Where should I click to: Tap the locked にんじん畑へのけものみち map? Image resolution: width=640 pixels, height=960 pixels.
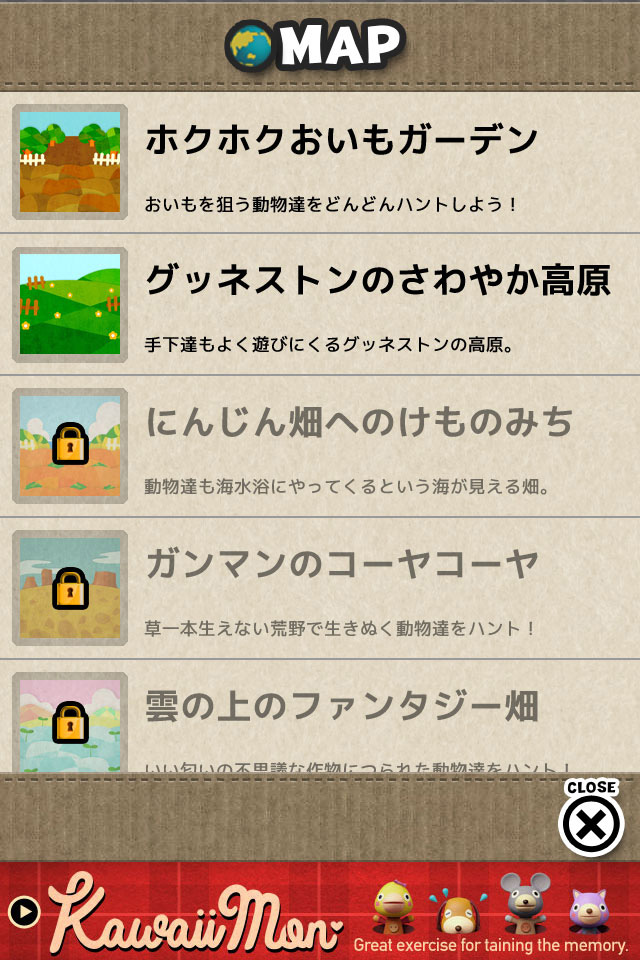(320, 447)
